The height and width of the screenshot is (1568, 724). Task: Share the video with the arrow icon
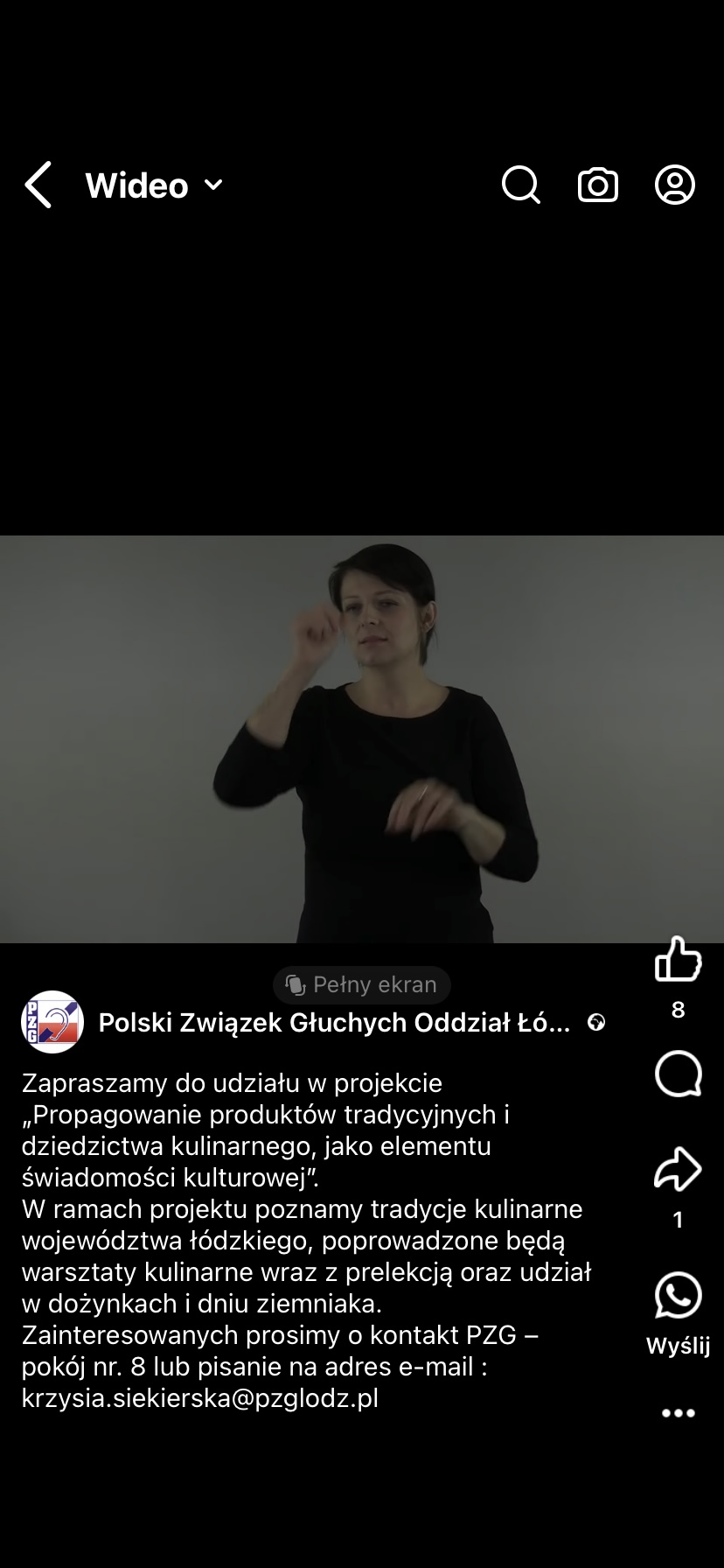(x=678, y=1169)
